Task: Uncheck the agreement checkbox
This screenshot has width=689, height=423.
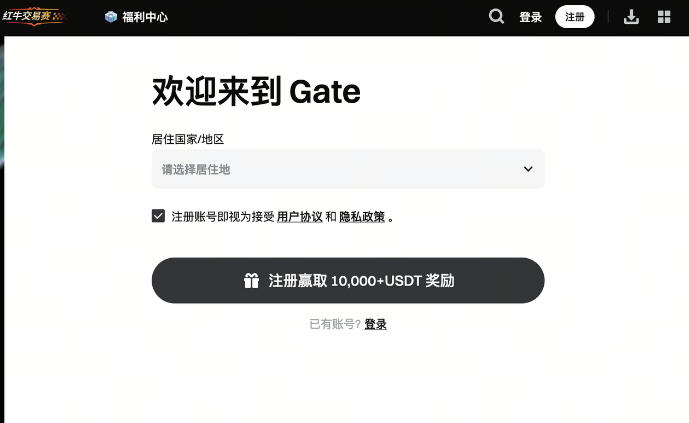Action: pos(158,216)
